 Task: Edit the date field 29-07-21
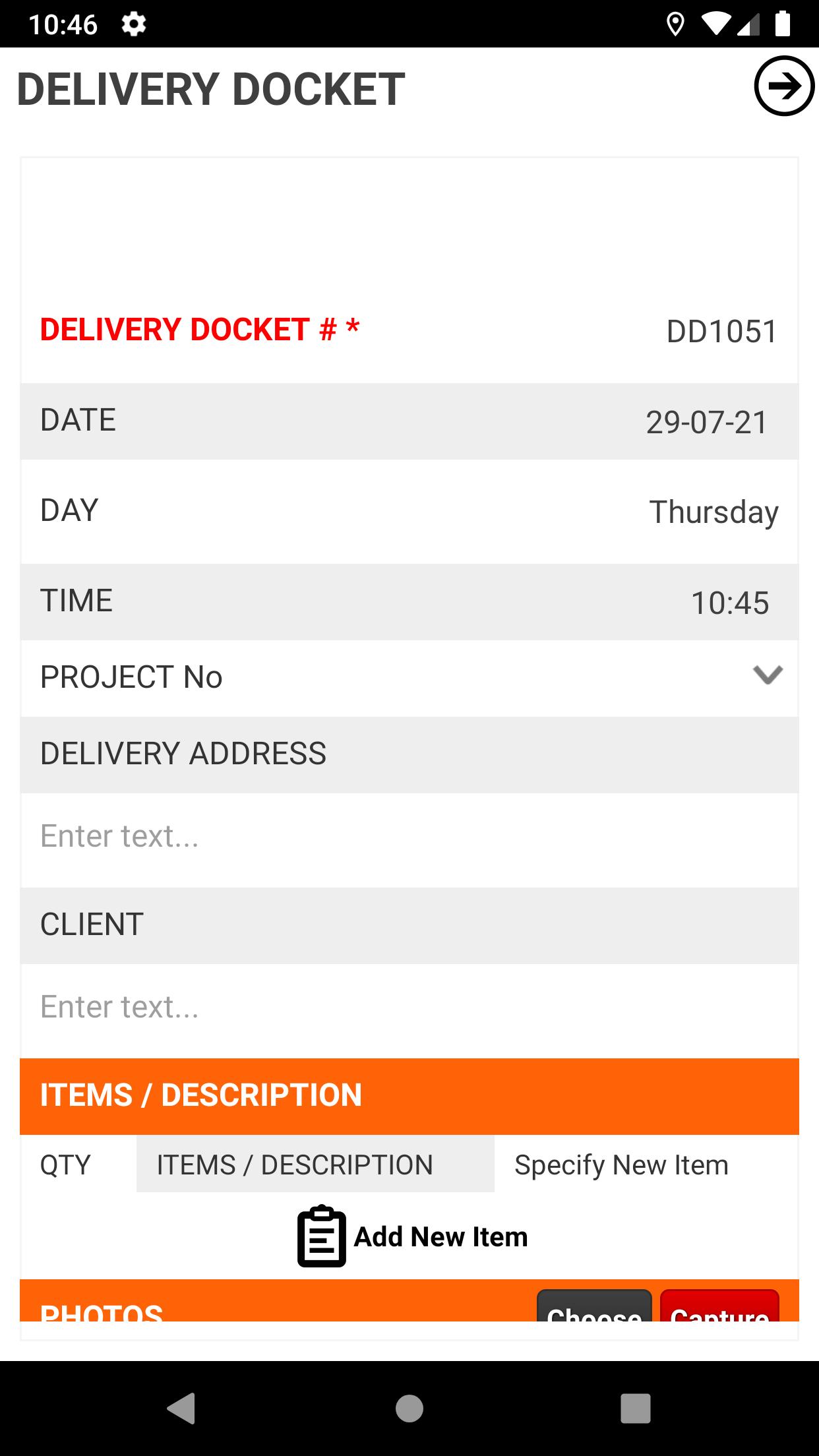[706, 423]
